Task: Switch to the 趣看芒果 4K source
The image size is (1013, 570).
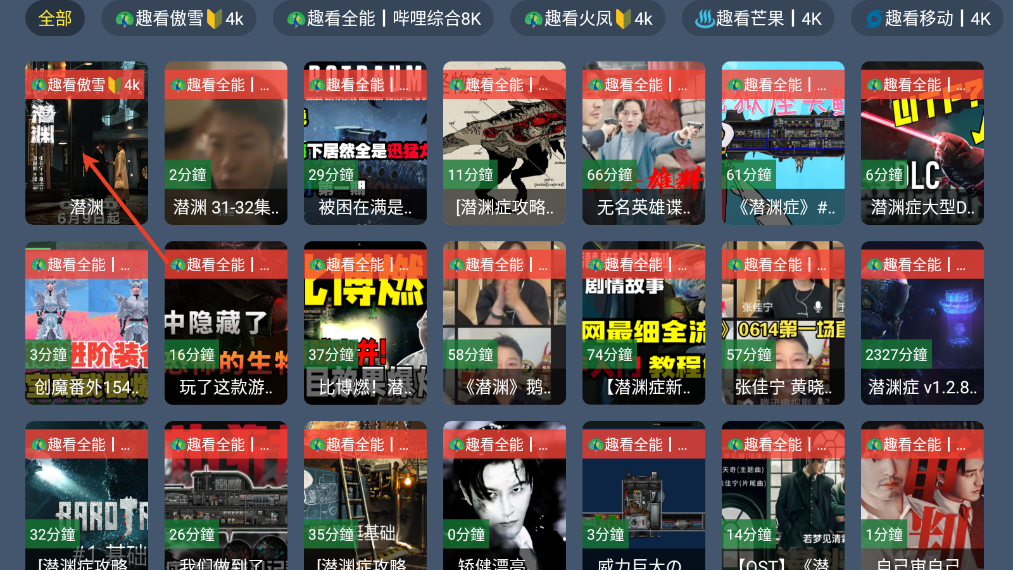Action: point(757,19)
